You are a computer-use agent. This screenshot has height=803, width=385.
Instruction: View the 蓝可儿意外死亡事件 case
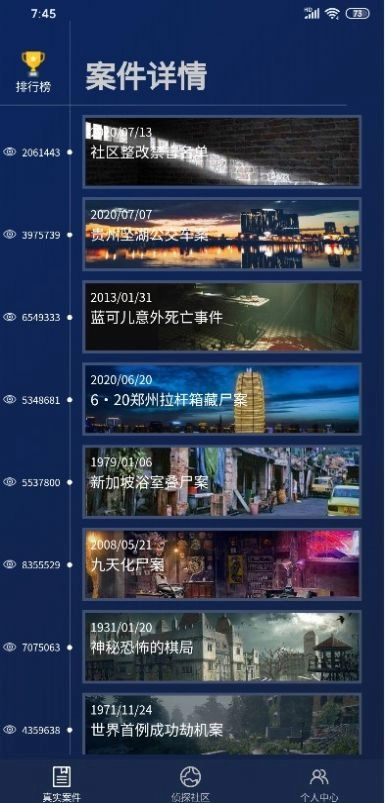[x=222, y=316]
